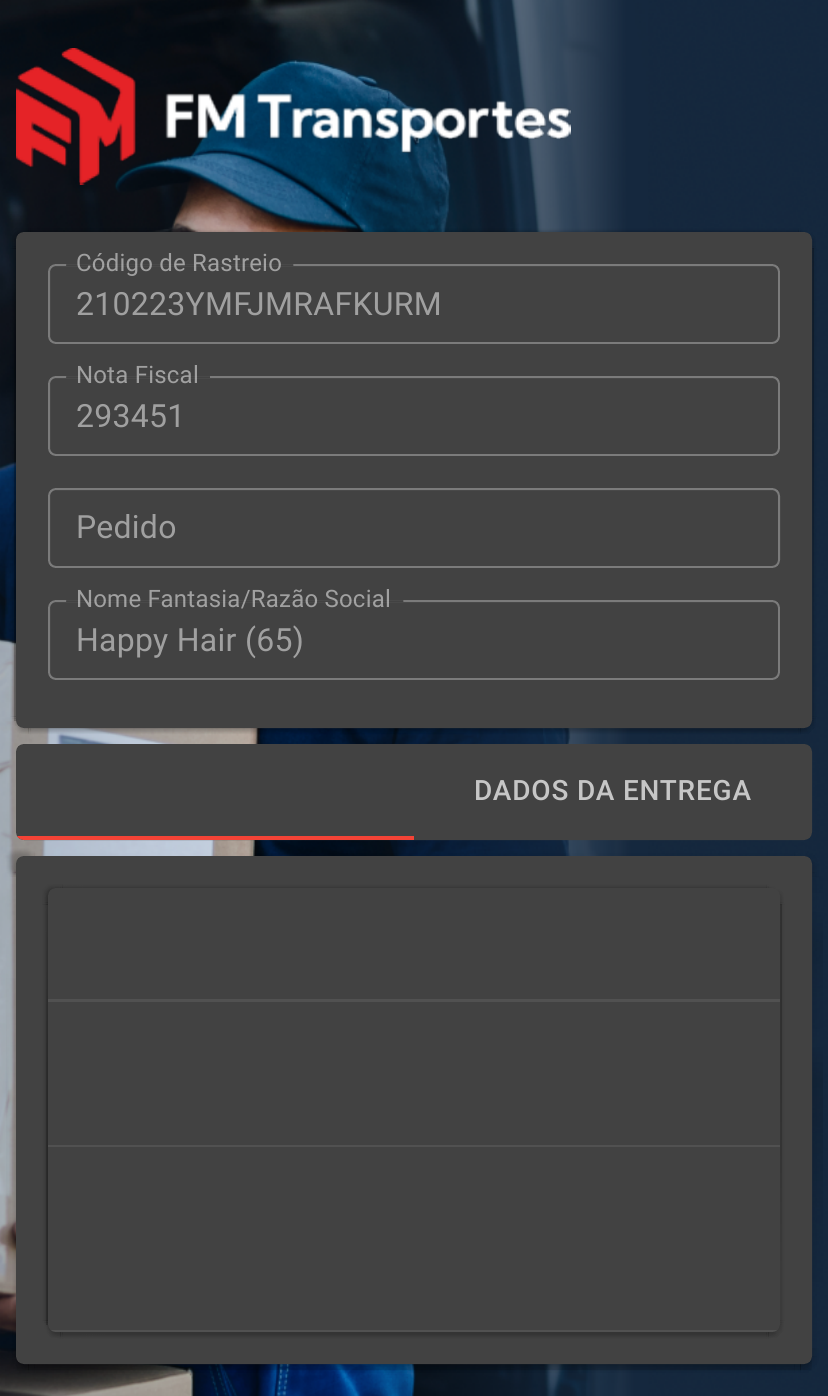Edit the Nota Fiscal field
Image resolution: width=828 pixels, height=1396 pixels.
pyautogui.click(x=413, y=417)
